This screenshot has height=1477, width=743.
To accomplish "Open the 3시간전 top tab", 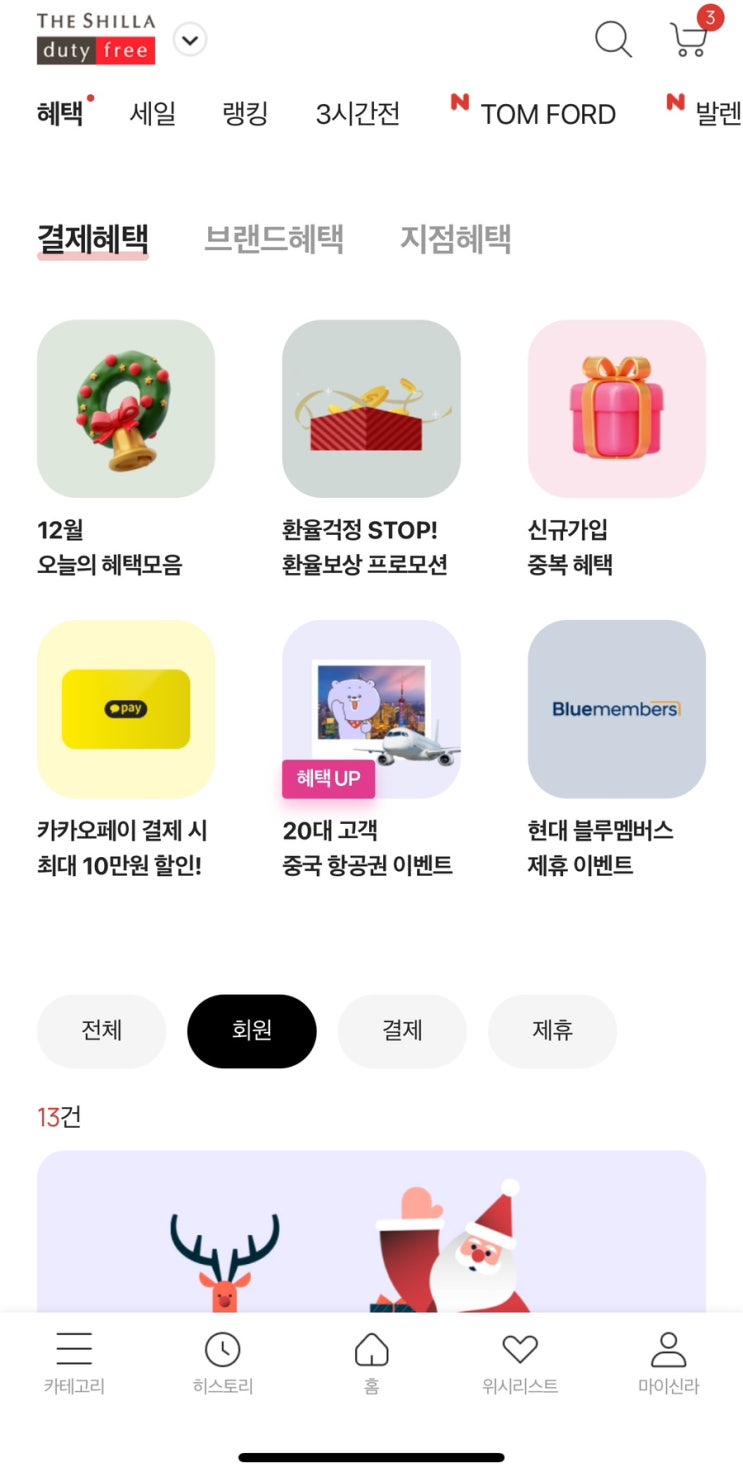I will (358, 114).
